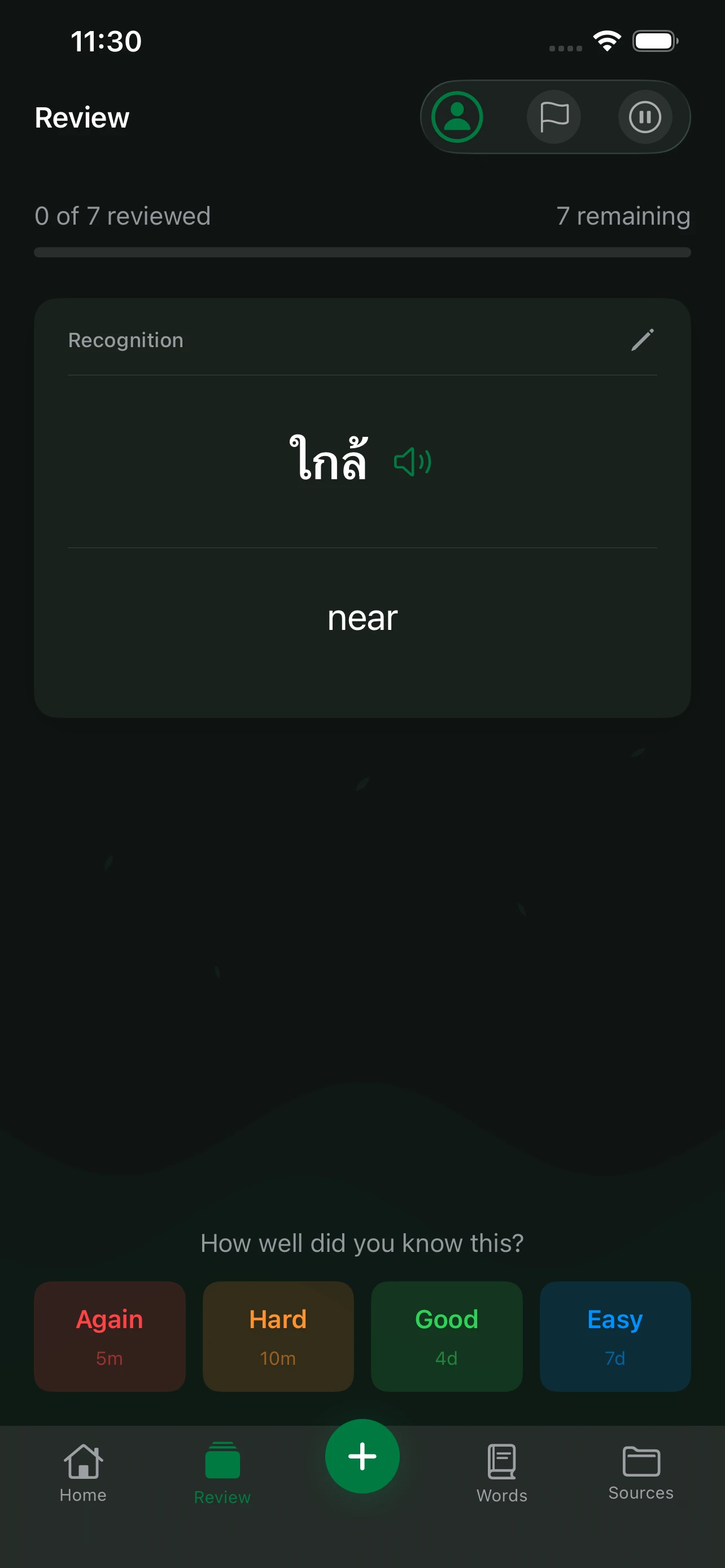Mark the card as Easy
The height and width of the screenshot is (1568, 725).
615,1337
